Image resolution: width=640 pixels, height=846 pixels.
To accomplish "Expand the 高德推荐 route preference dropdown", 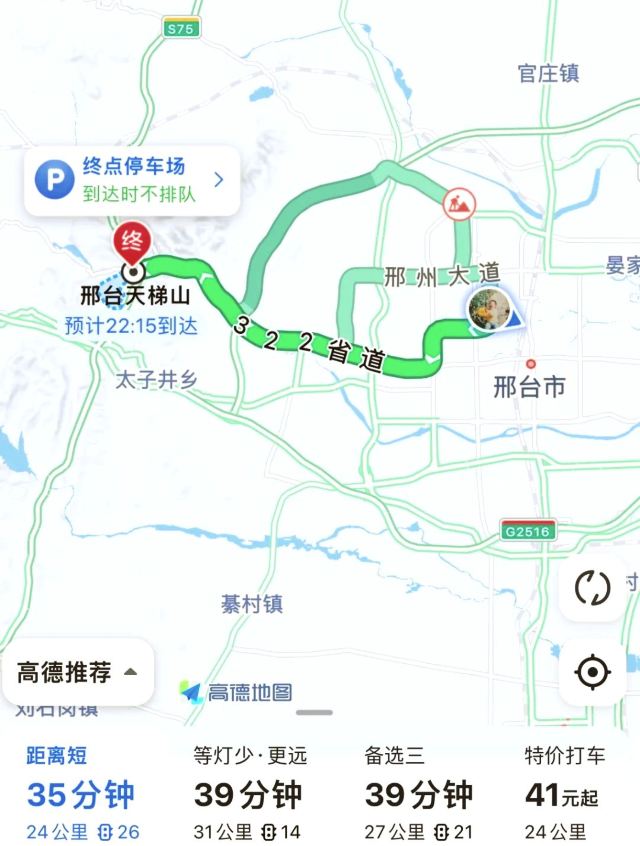I will click(78, 672).
